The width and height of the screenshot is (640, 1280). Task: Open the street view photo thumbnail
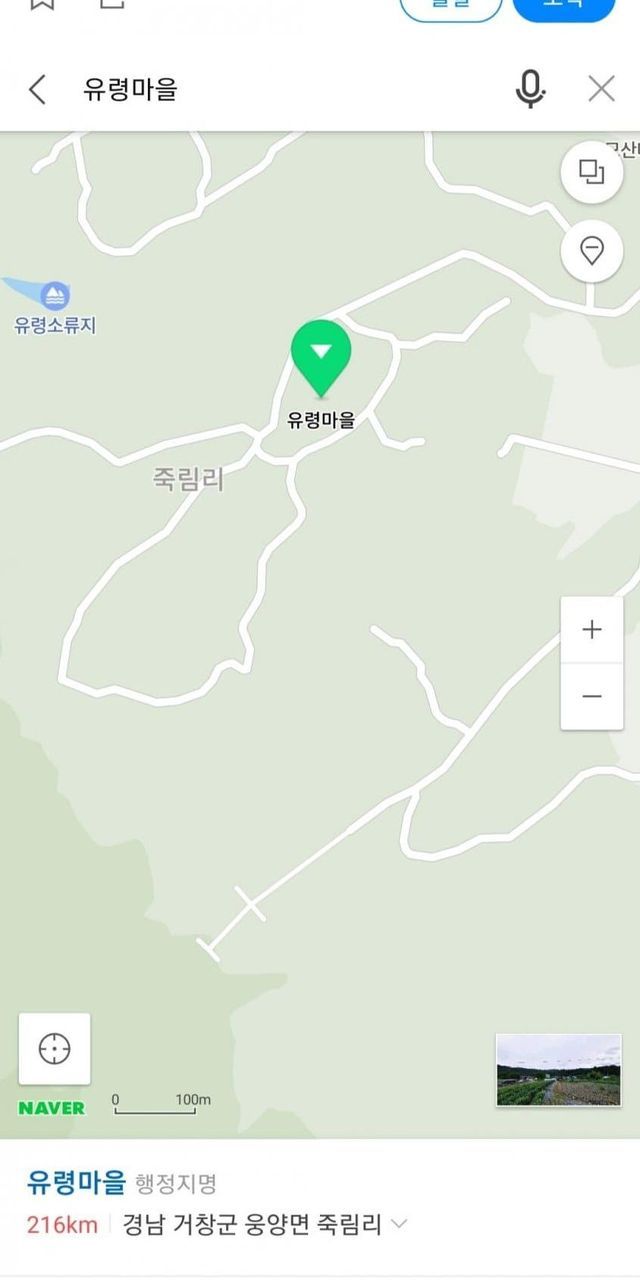(558, 1070)
